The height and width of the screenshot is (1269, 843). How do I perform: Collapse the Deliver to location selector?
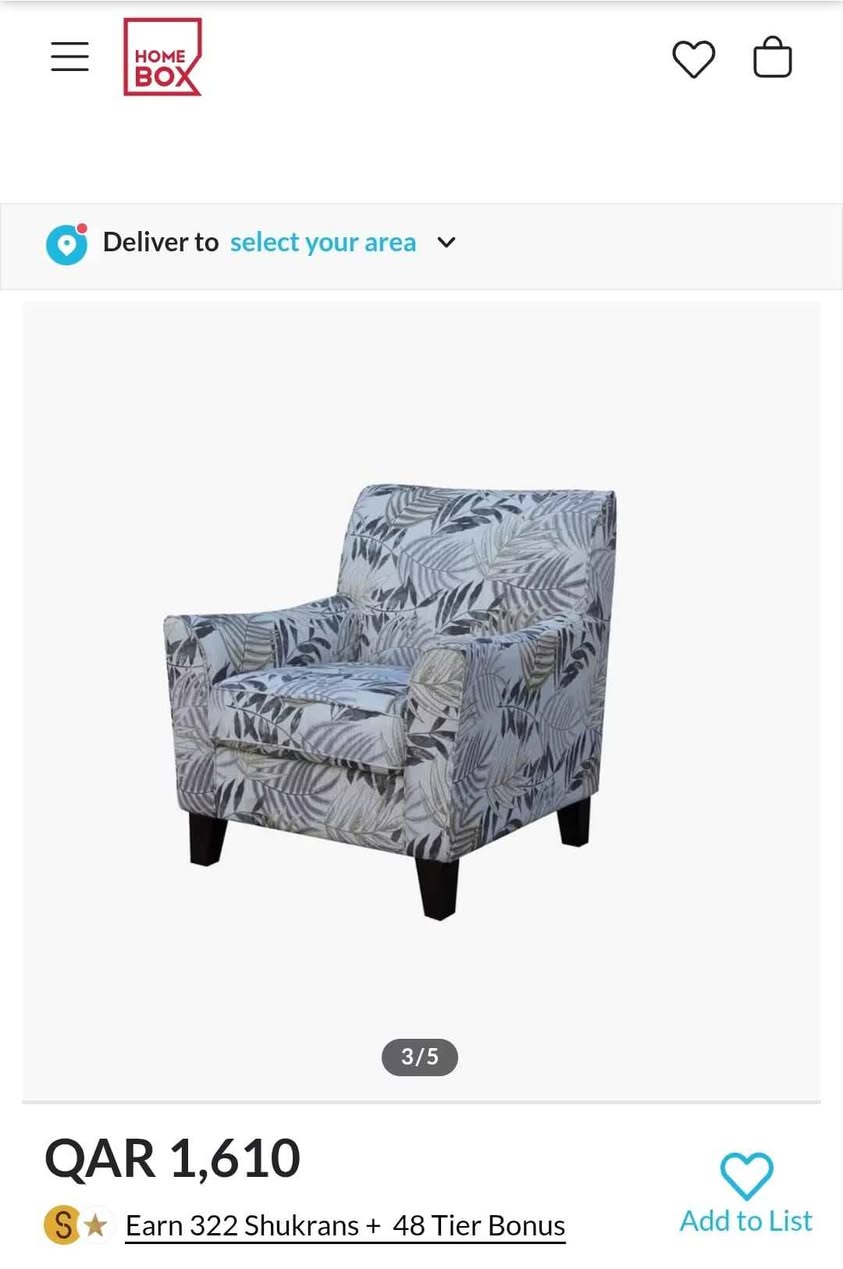pos(446,242)
